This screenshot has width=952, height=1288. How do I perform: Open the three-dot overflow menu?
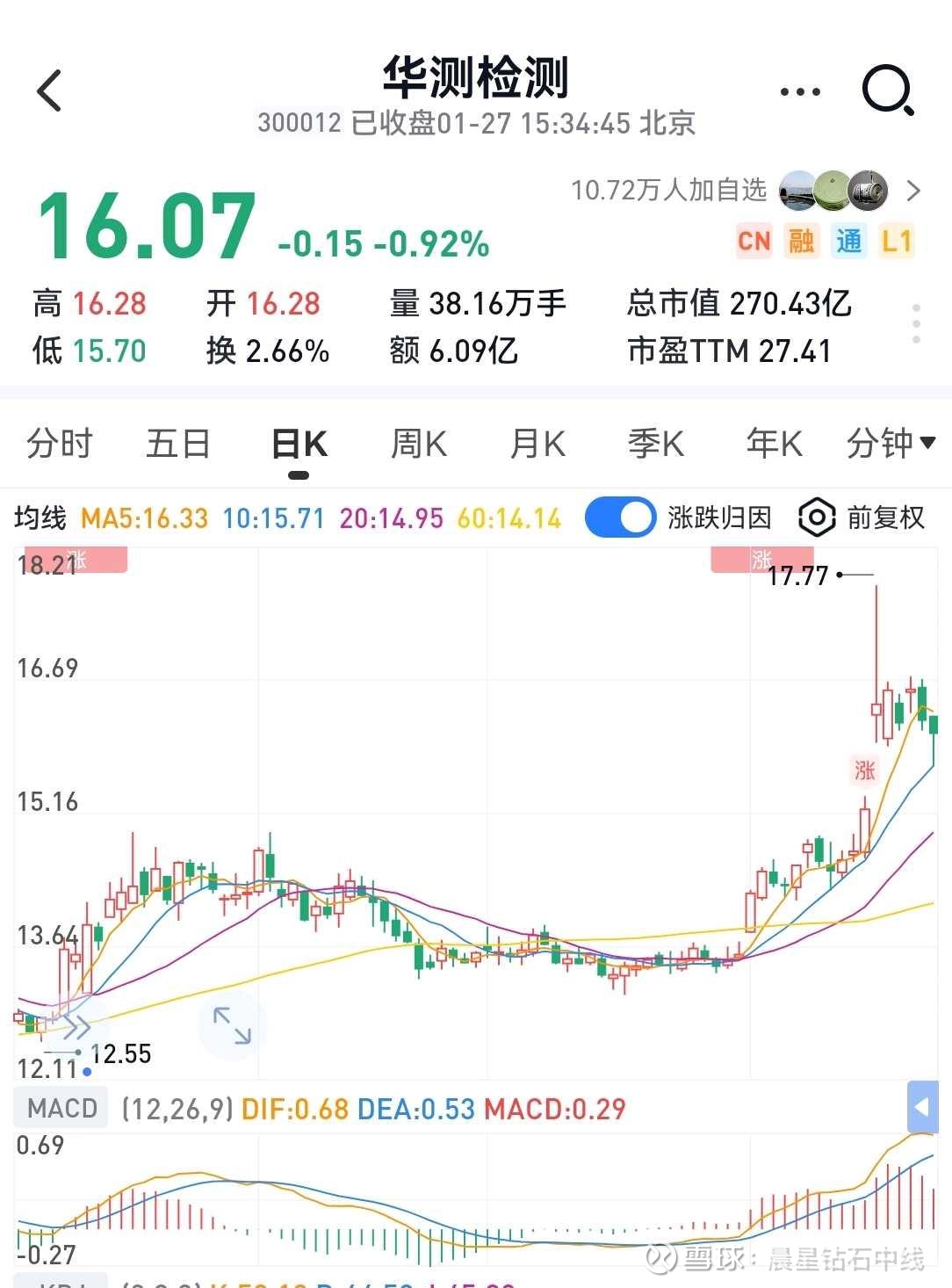coord(799,91)
